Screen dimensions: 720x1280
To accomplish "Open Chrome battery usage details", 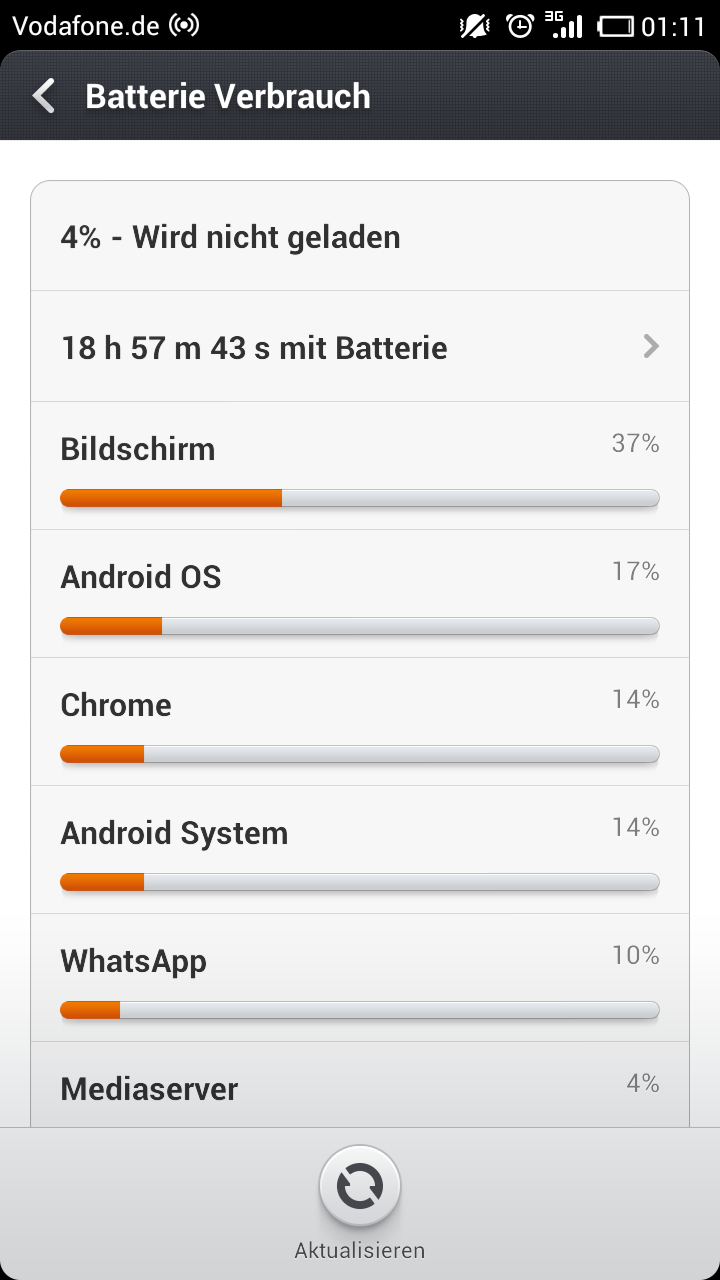I will click(x=360, y=722).
